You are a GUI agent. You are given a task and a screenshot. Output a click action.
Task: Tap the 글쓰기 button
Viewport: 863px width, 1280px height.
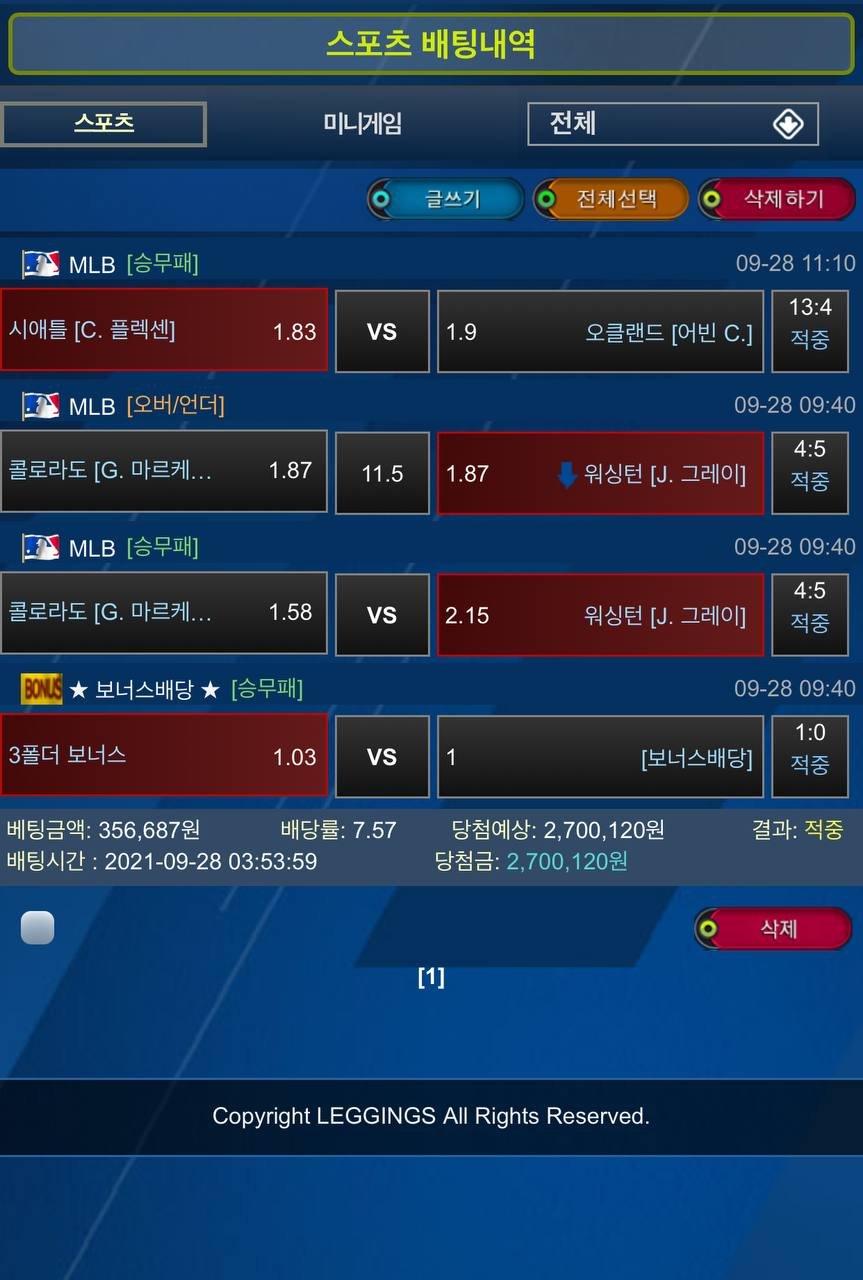[446, 199]
